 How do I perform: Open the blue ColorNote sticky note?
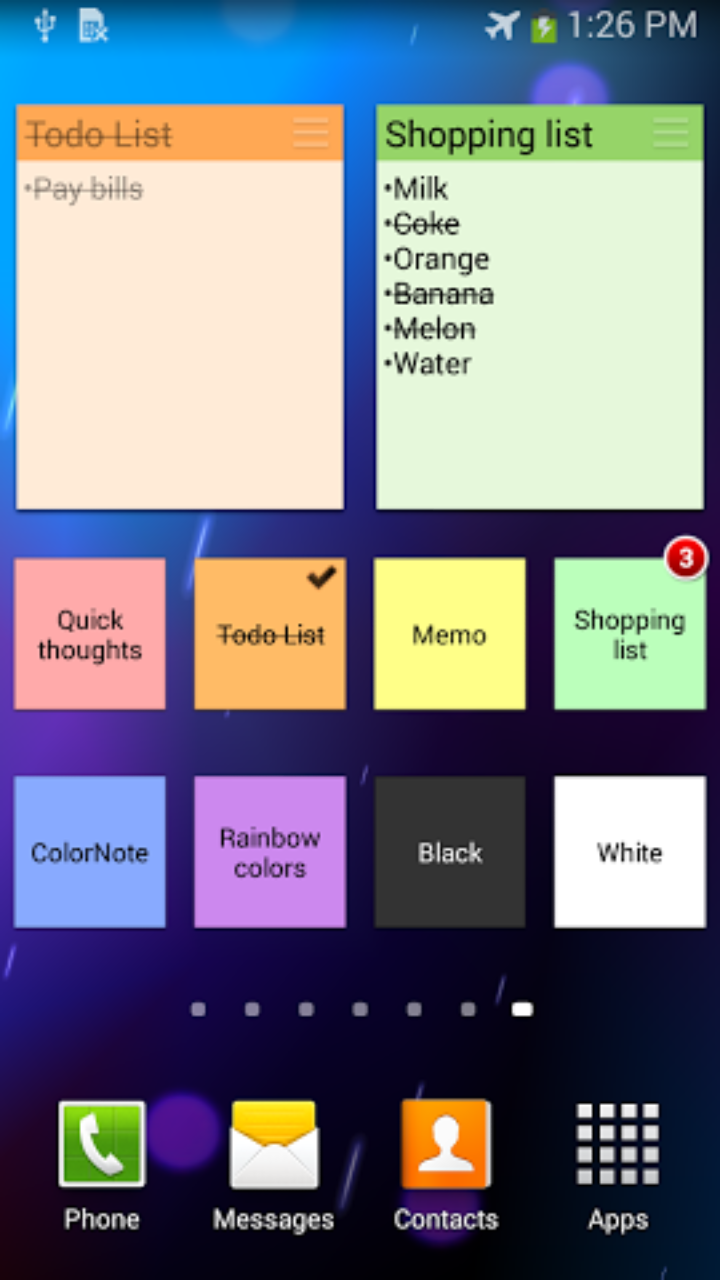pyautogui.click(x=90, y=852)
